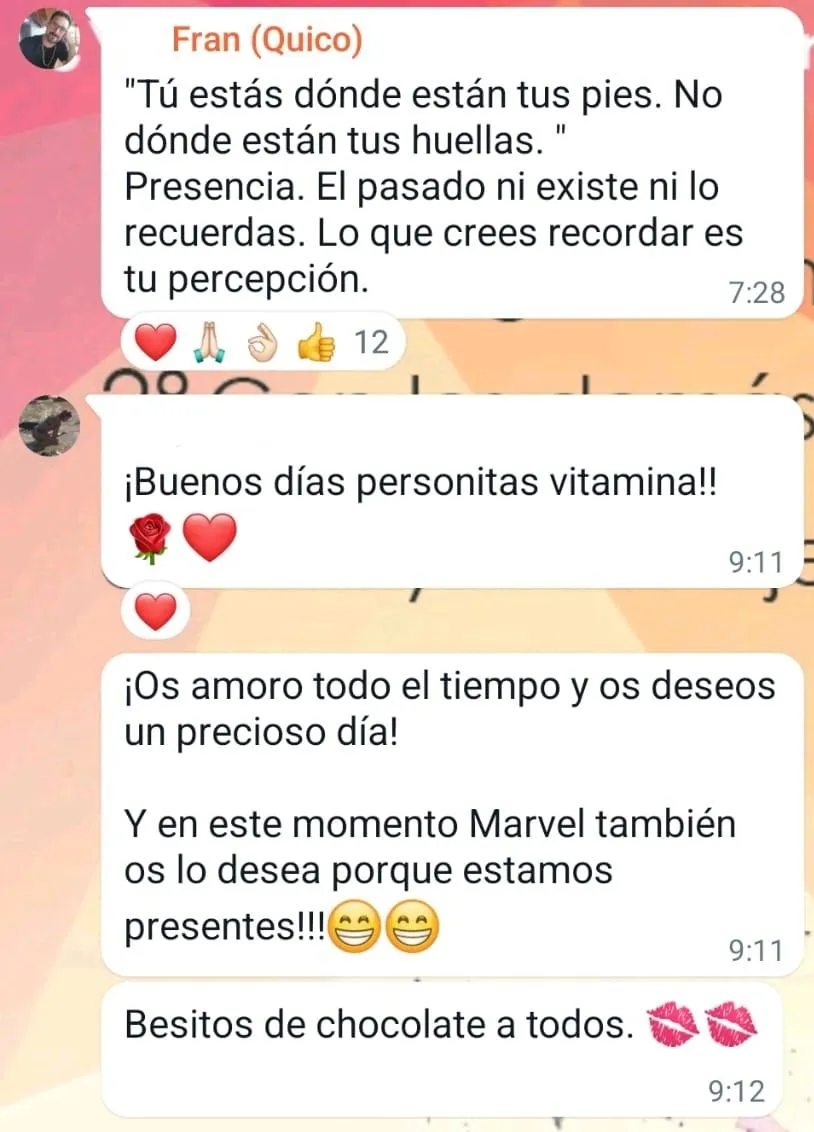Show the heart reaction under Buenos días message
Screen dimensions: 814x1132
point(155,612)
